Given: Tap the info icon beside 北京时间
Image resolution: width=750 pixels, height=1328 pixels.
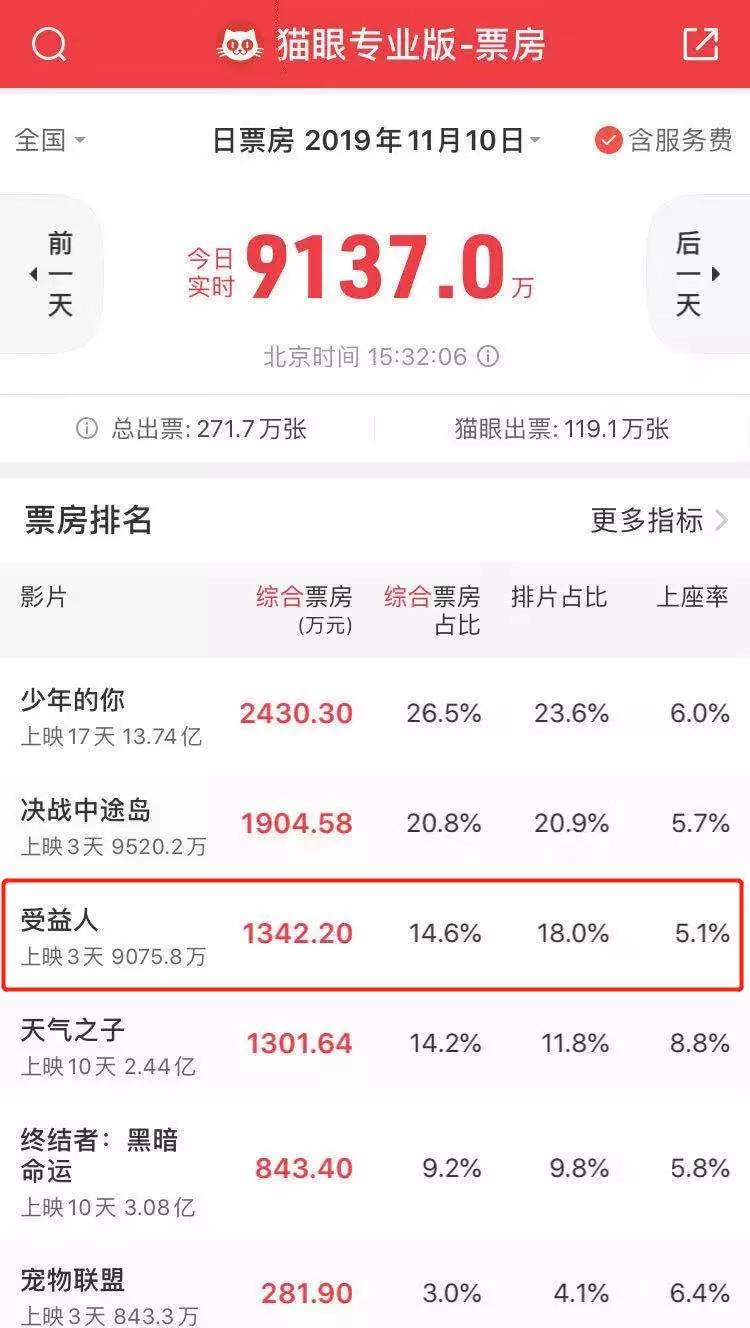Looking at the screenshot, I should pos(488,357).
